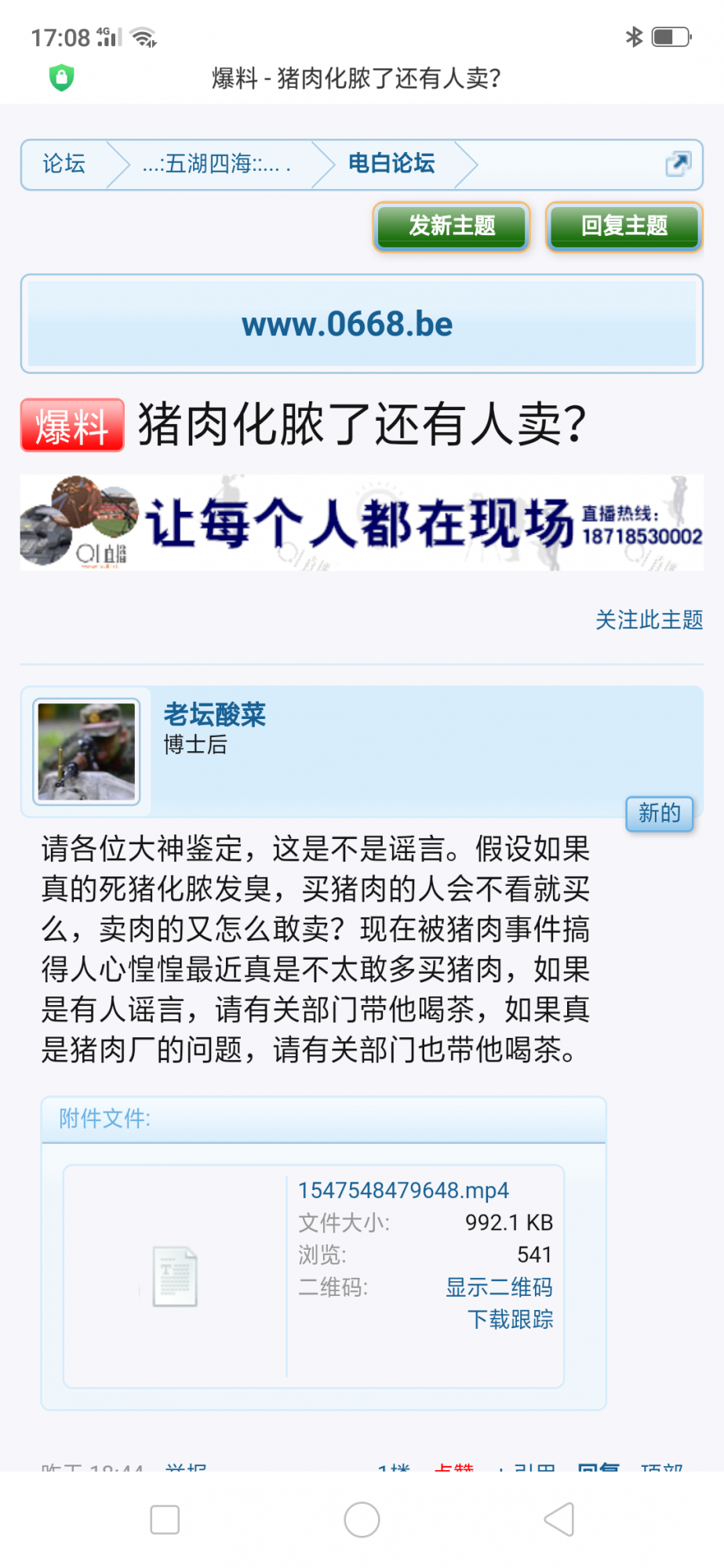Go to 五湖四海 breadcrumb section
The width and height of the screenshot is (724, 1568).
pos(216,164)
